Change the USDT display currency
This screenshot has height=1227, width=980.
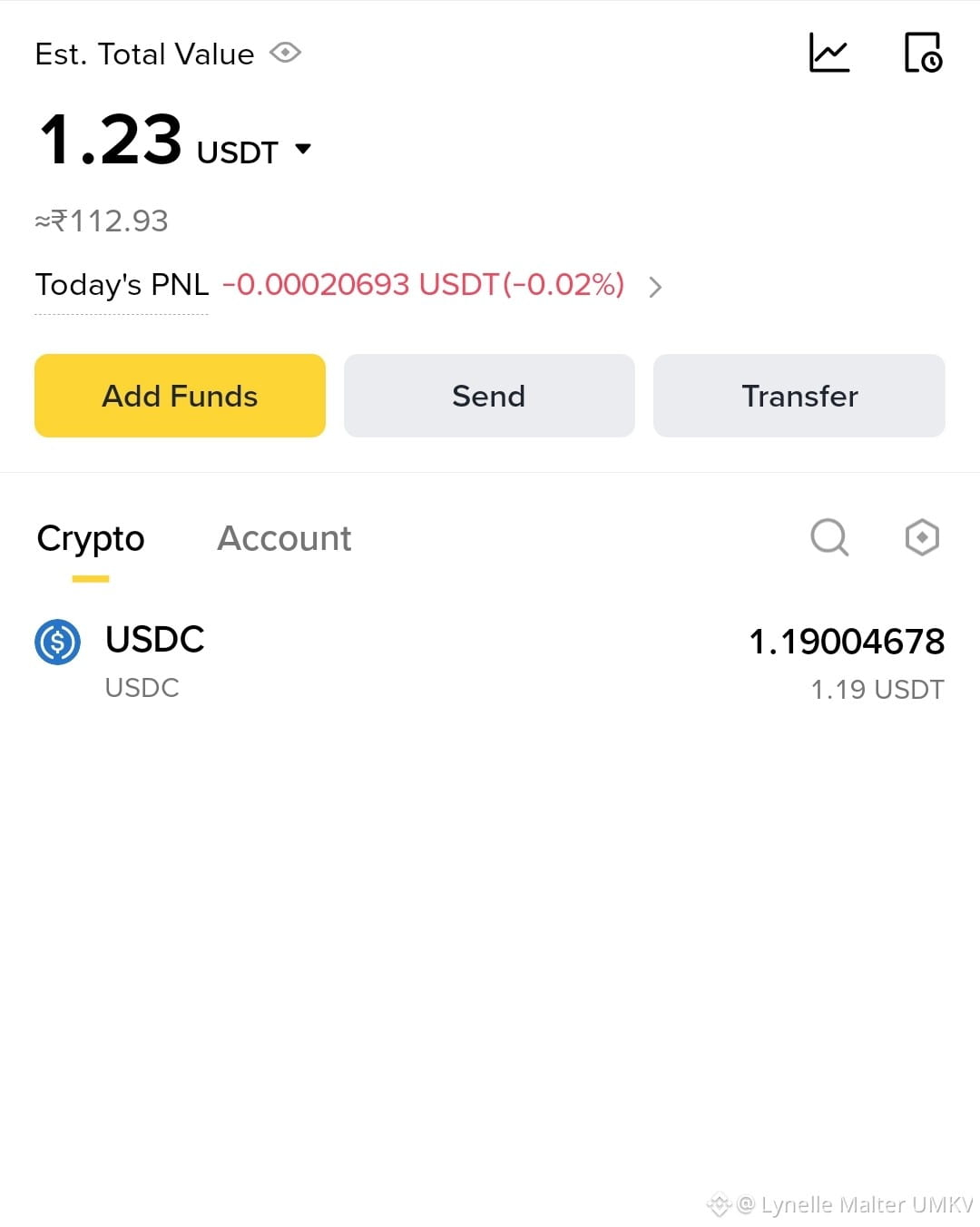(303, 149)
